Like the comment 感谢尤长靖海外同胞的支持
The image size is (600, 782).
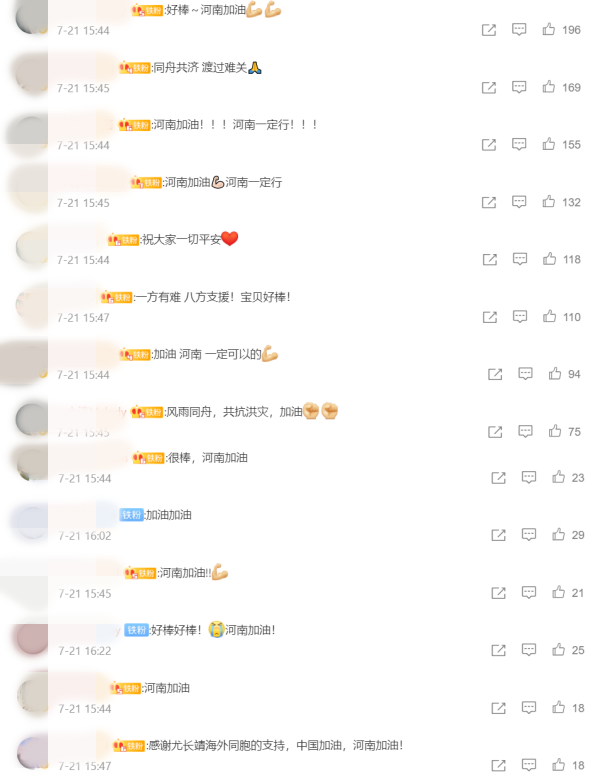pos(558,765)
